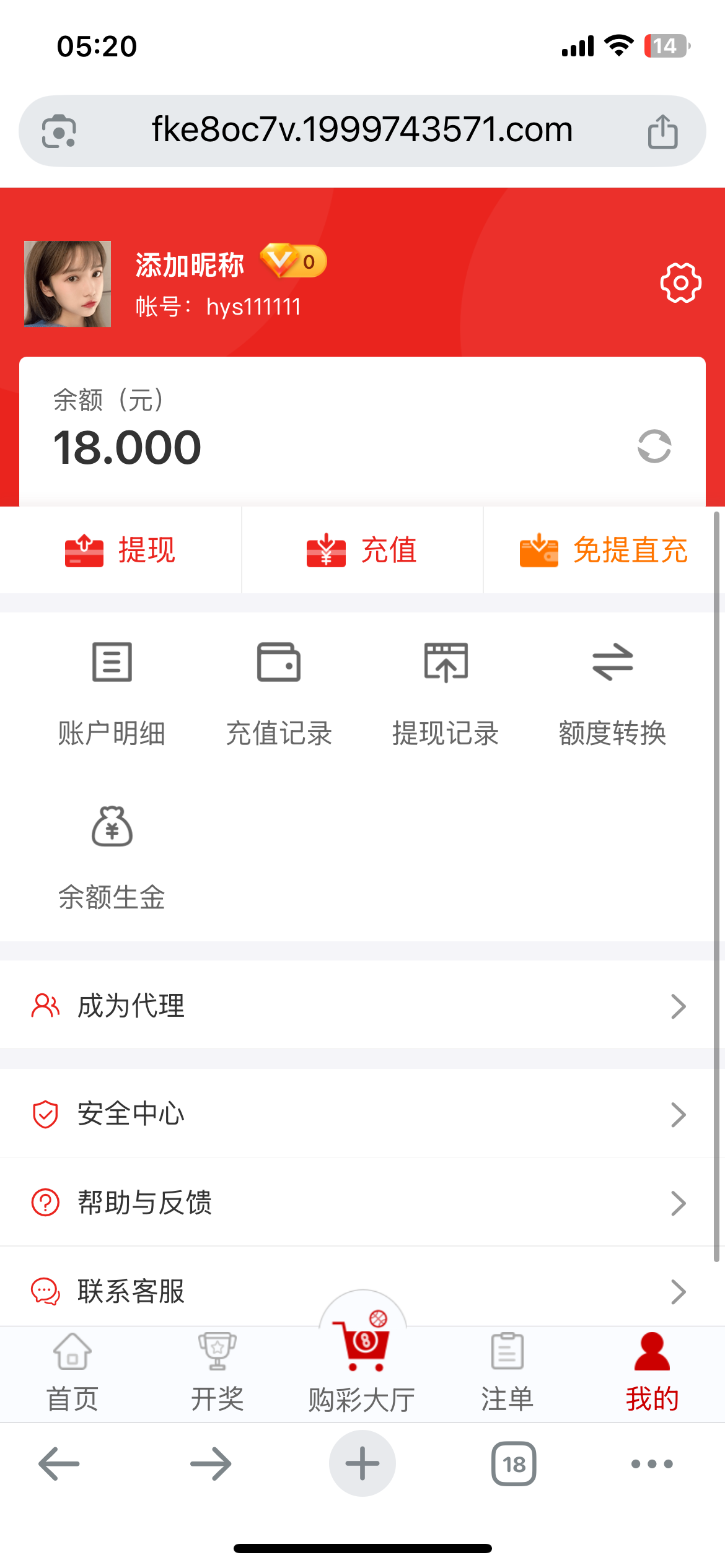Viewport: 725px width, 1568px height.
Task: Switch to the 首页 home tab
Action: [x=72, y=1372]
